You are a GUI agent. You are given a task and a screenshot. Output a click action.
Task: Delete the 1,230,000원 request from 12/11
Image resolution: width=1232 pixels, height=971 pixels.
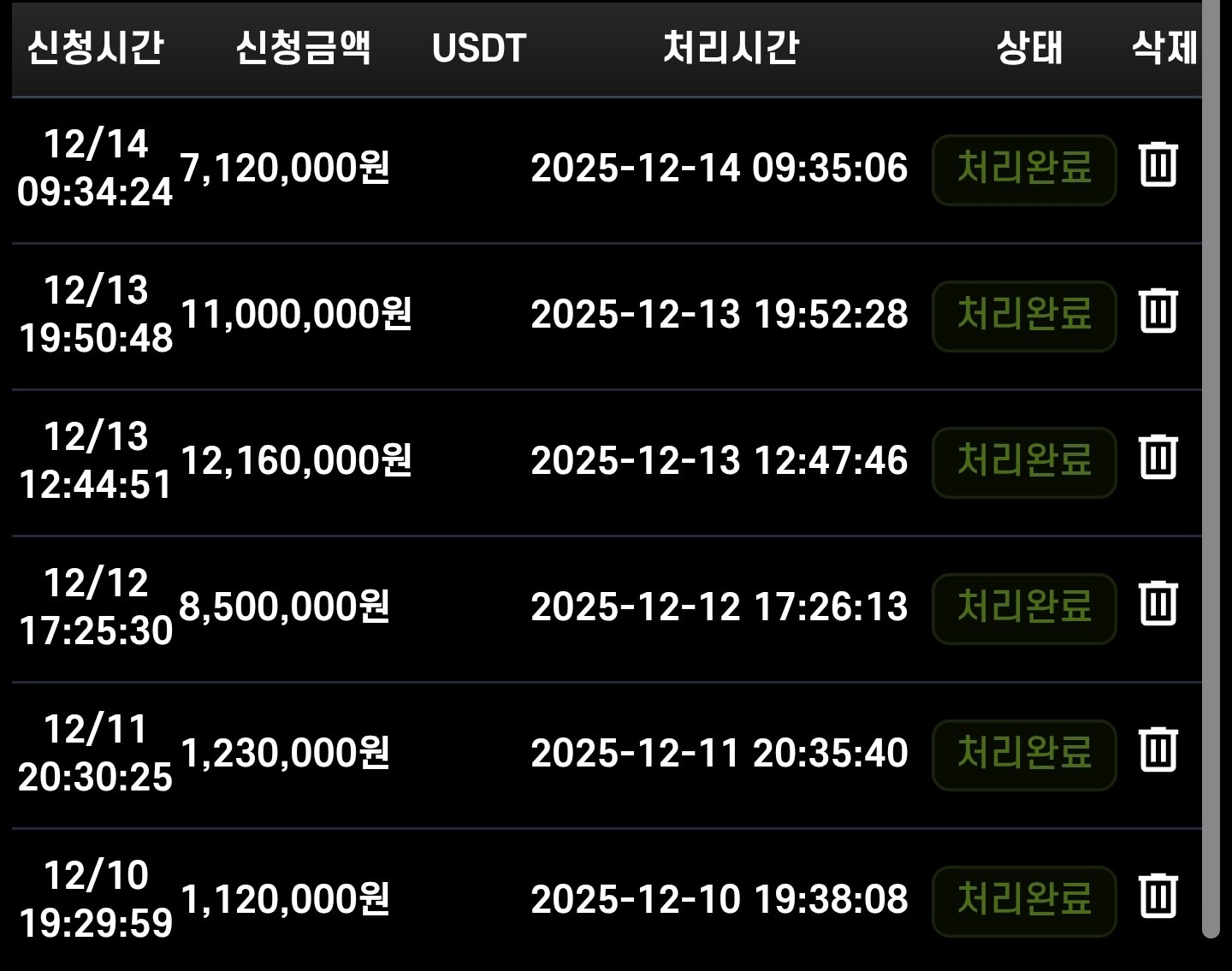1158,749
